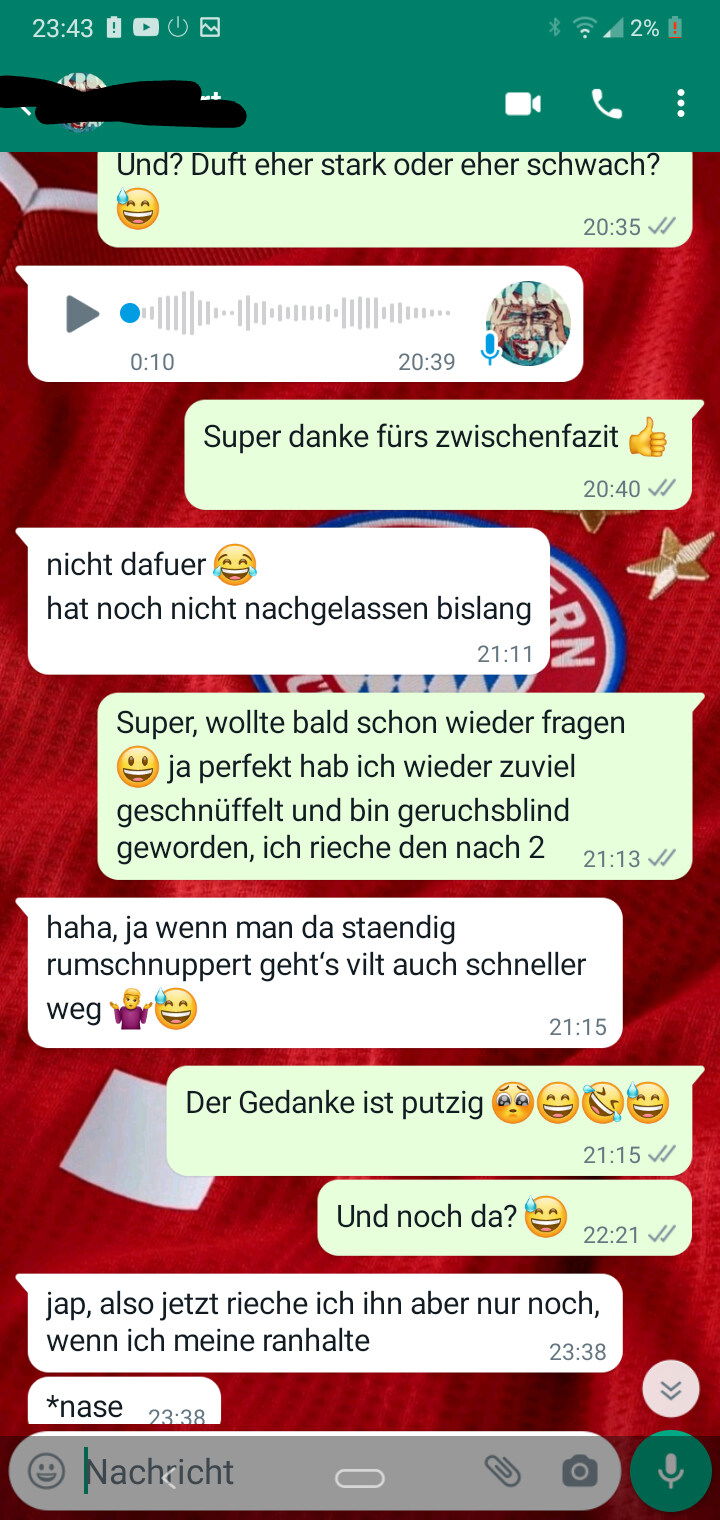Tap the voice message waveform seek bar
Image resolution: width=720 pixels, height=1520 pixels.
point(285,313)
